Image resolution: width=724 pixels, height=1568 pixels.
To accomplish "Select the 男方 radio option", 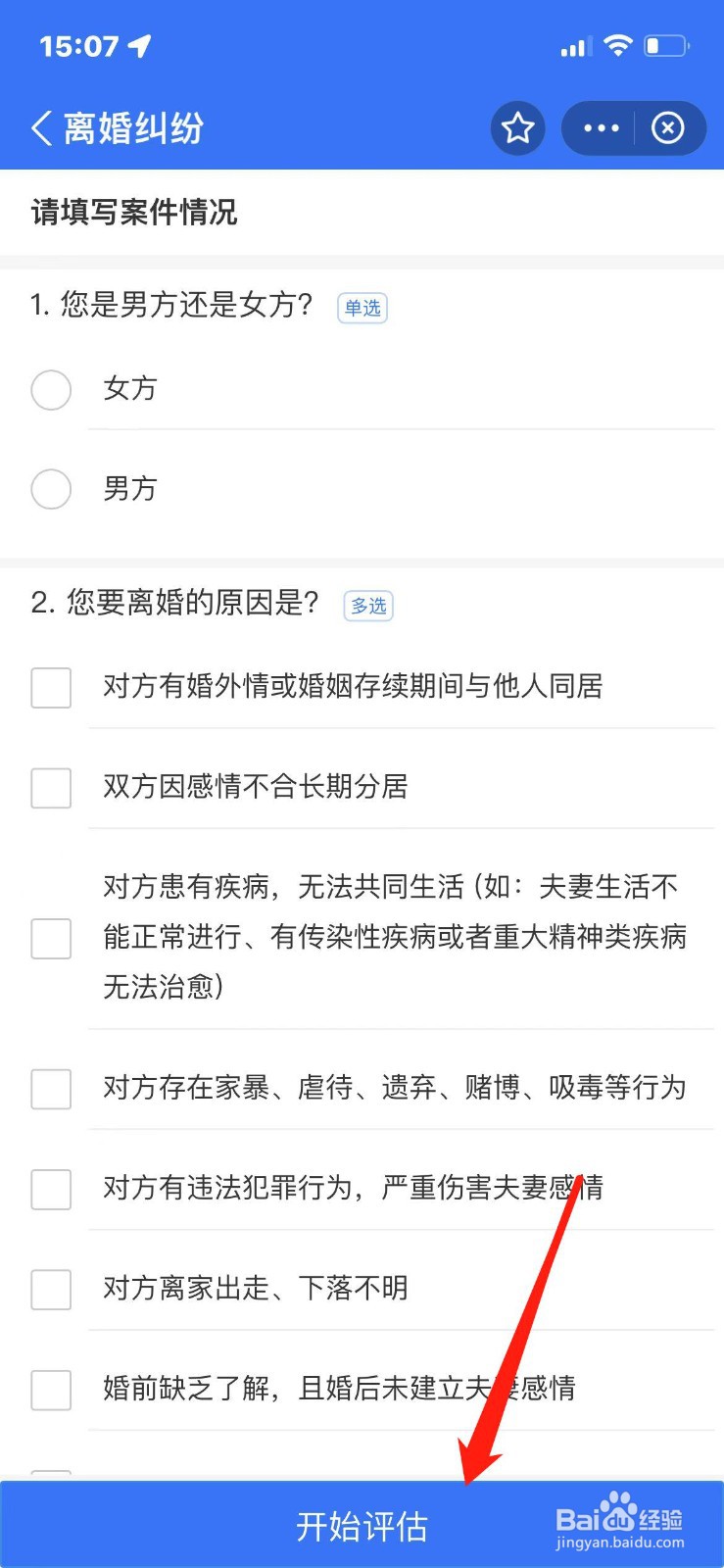I will [x=51, y=489].
